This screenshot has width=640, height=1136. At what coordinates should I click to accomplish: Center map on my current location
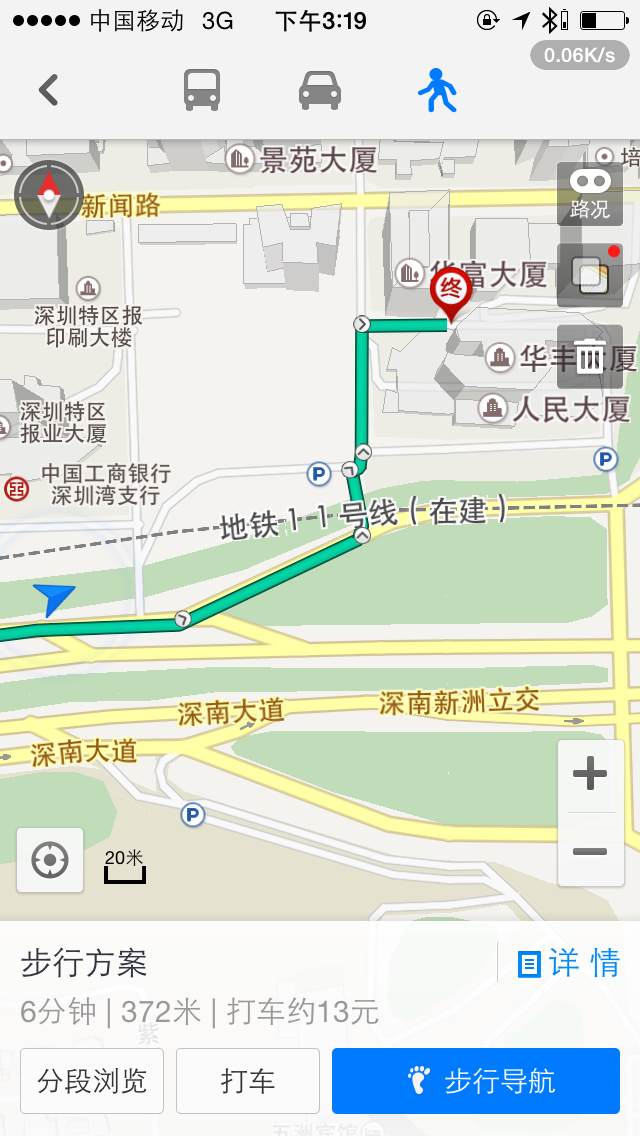(50, 860)
